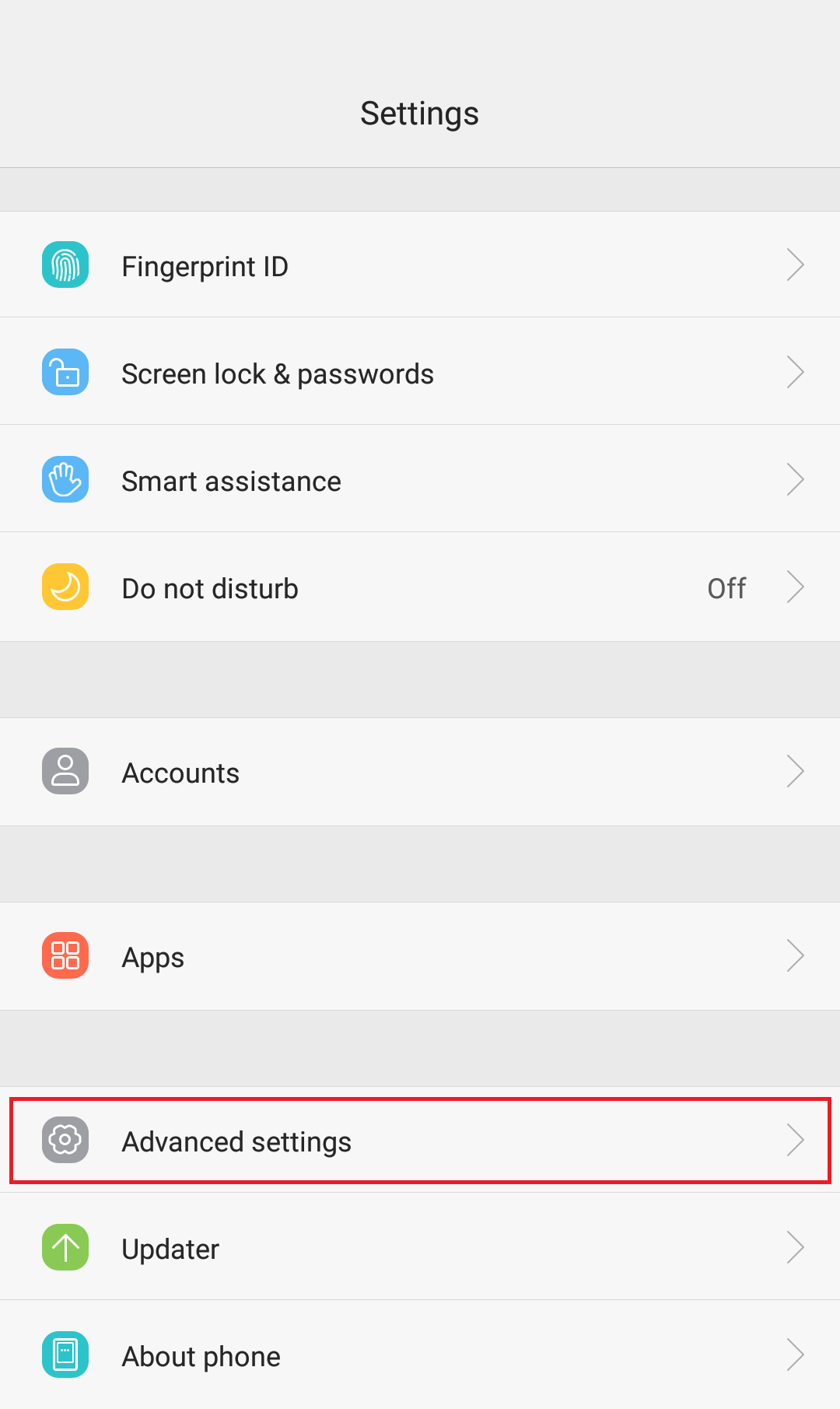Open Do not disturb settings

pyautogui.click(x=420, y=587)
